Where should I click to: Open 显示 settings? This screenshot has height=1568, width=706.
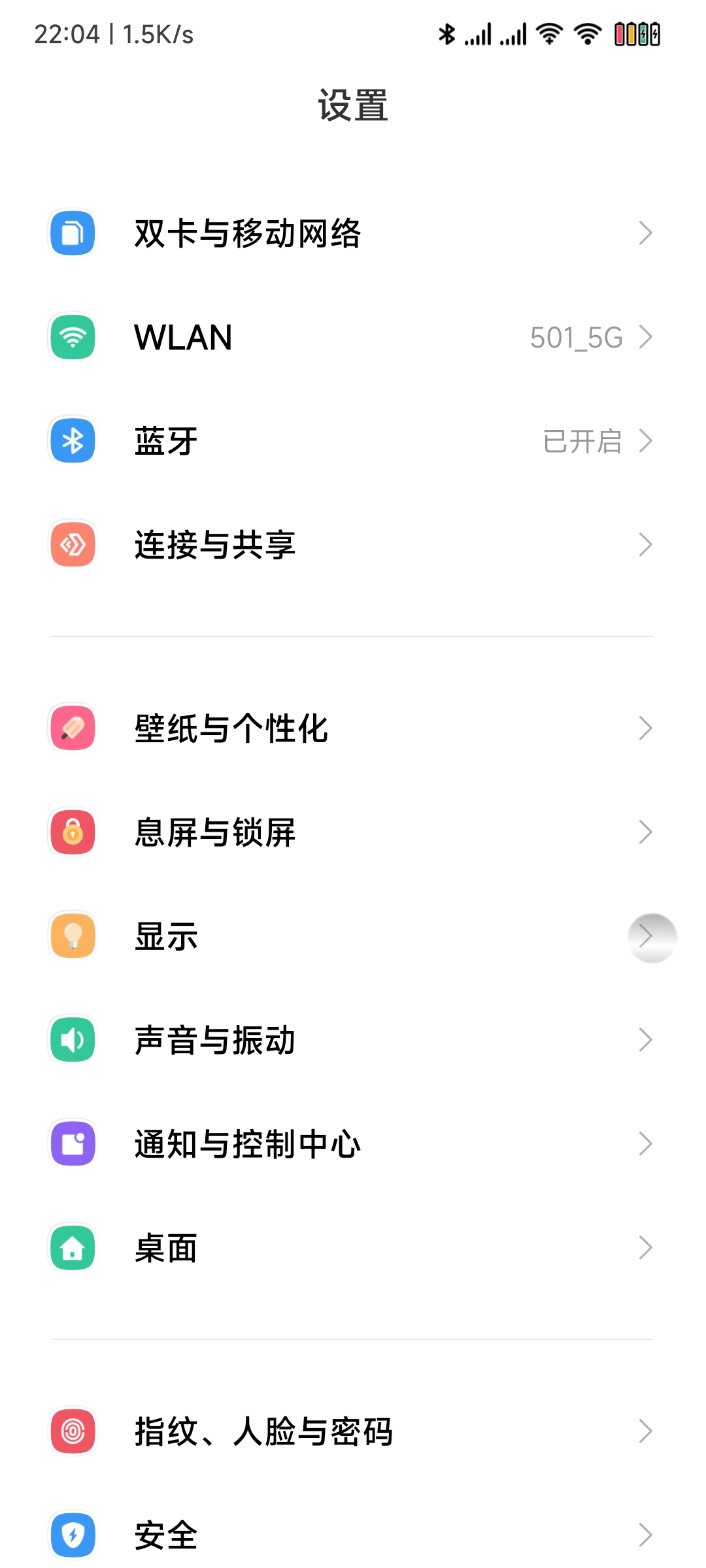pyautogui.click(x=353, y=936)
